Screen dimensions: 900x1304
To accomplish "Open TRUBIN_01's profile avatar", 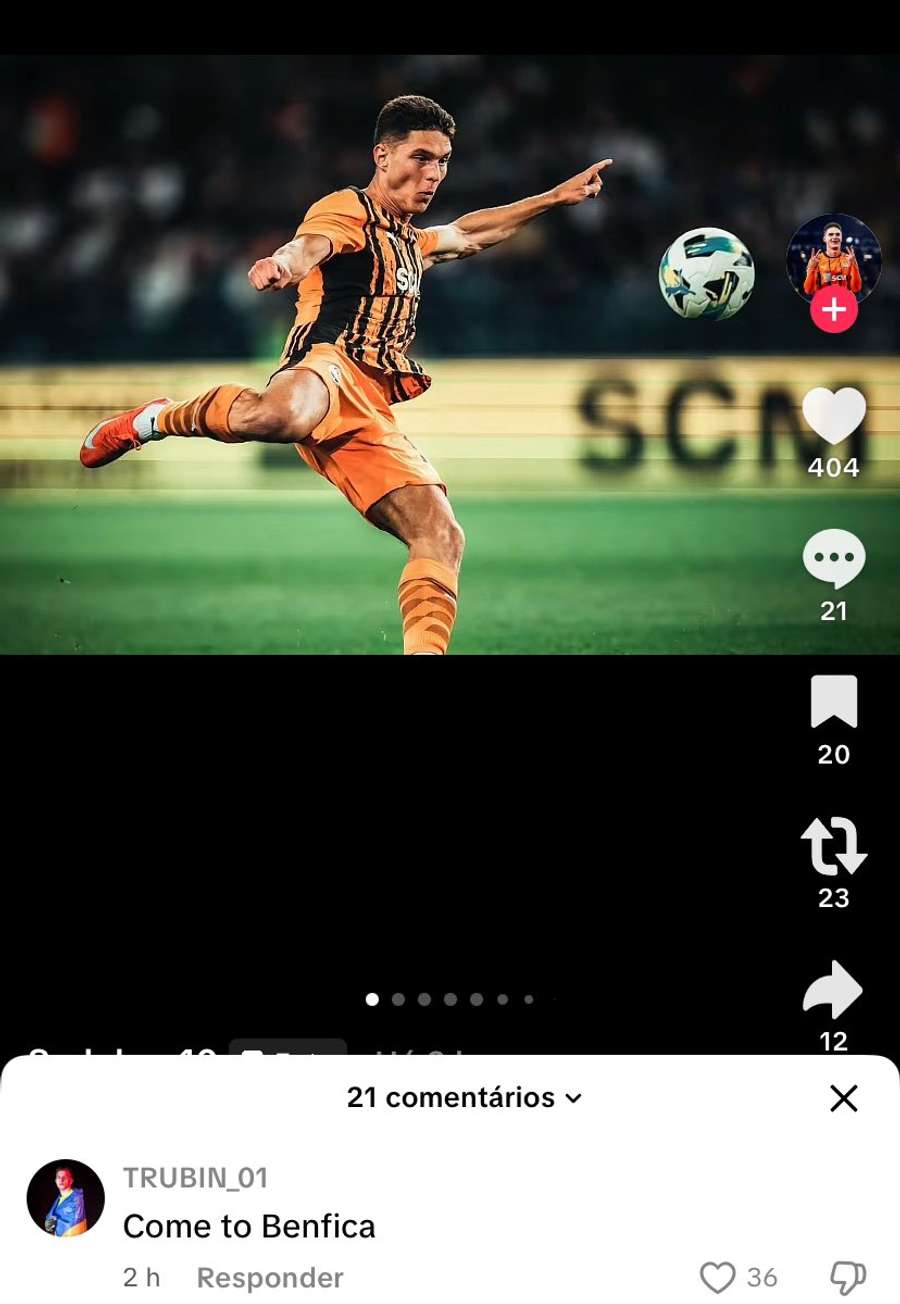I will (66, 1198).
